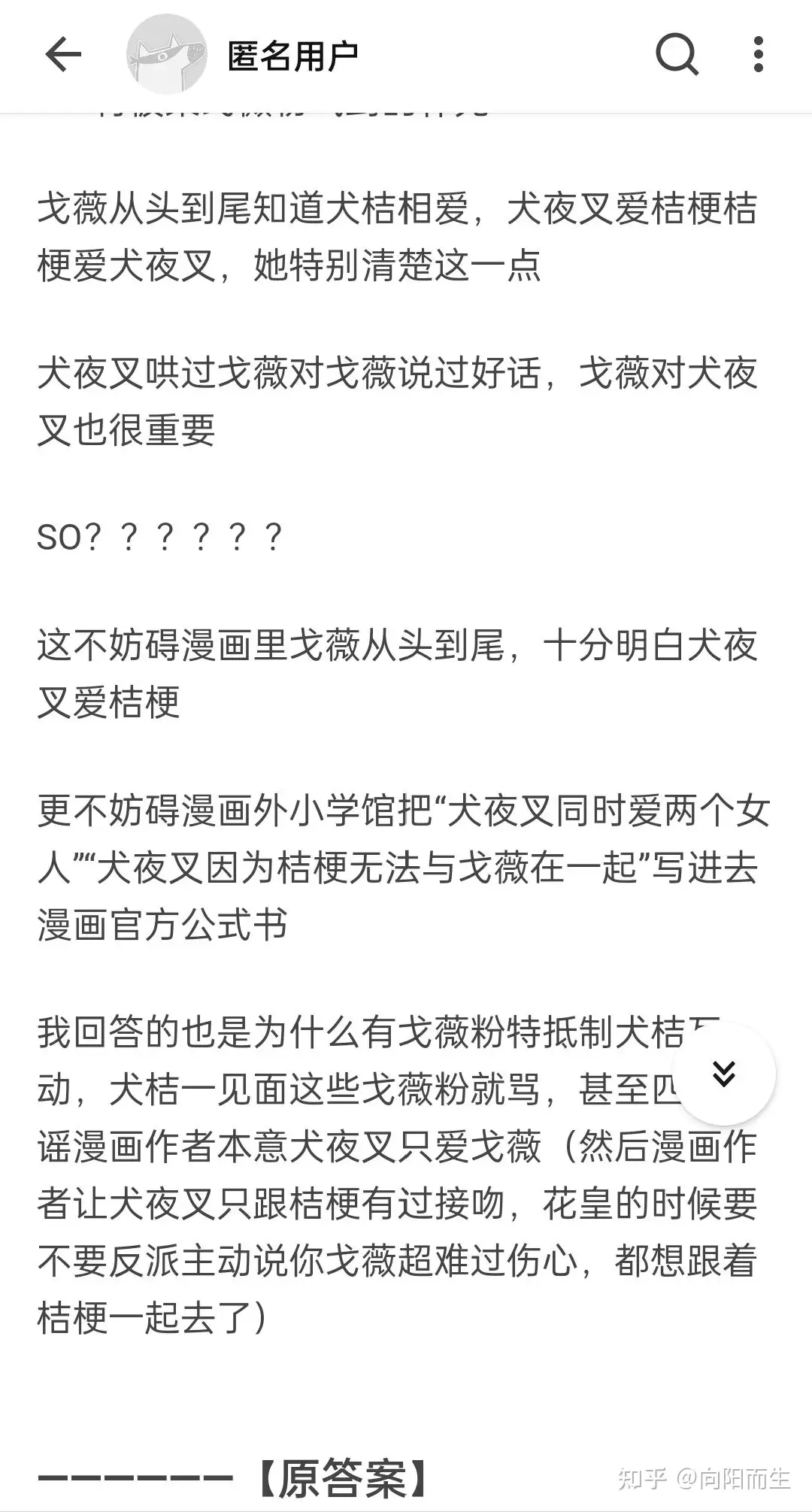
Task: Open the anonymous user's avatar
Action: click(166, 54)
